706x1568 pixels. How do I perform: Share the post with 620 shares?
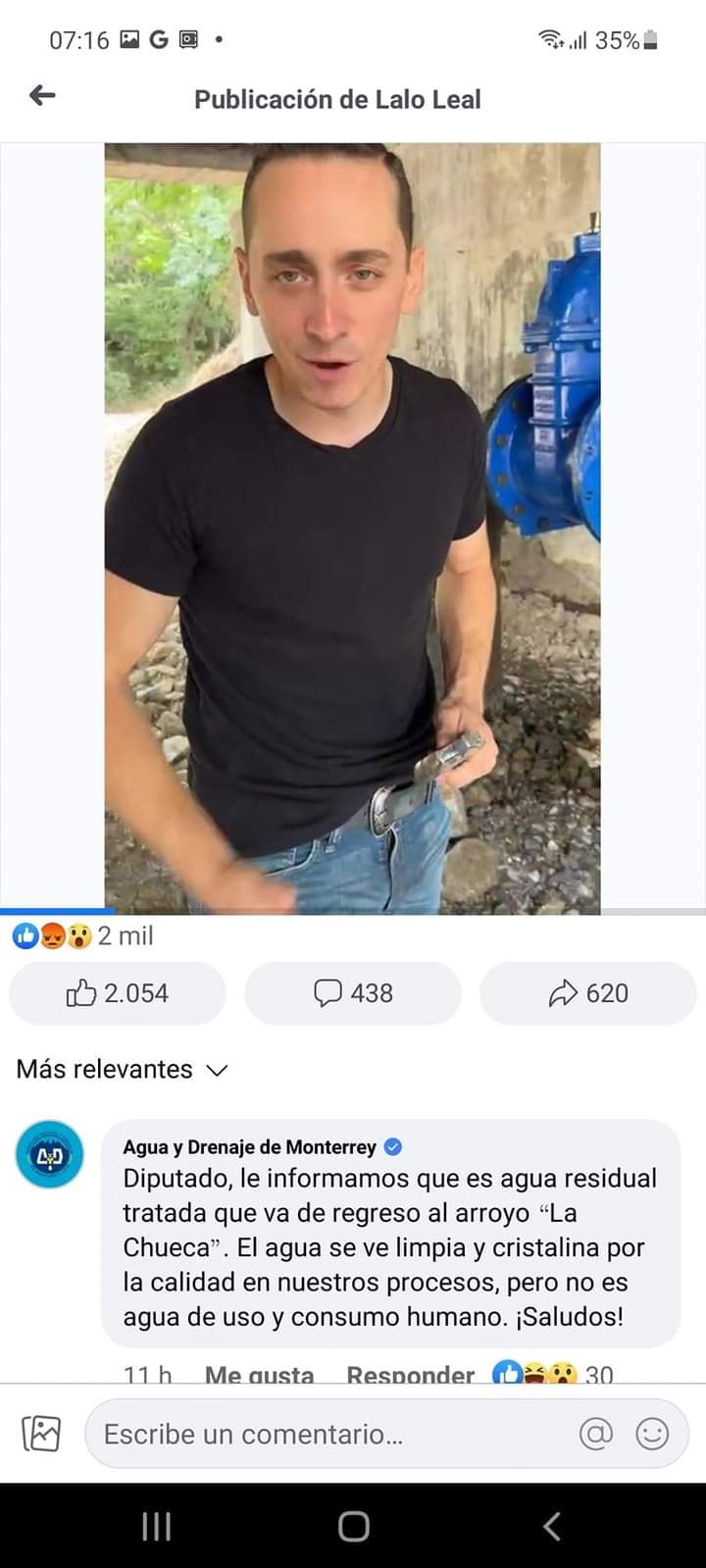click(588, 993)
